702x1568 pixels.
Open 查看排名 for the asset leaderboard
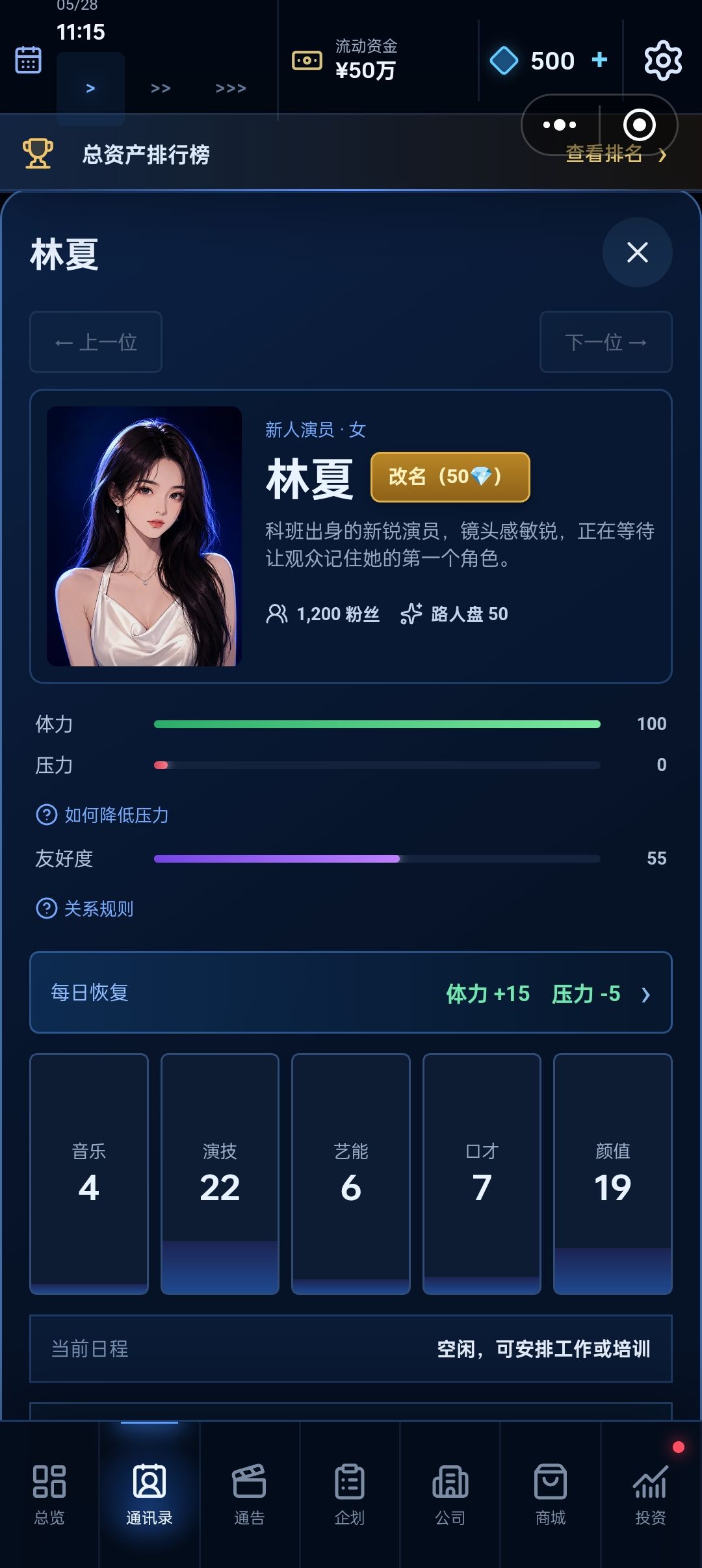coord(616,154)
